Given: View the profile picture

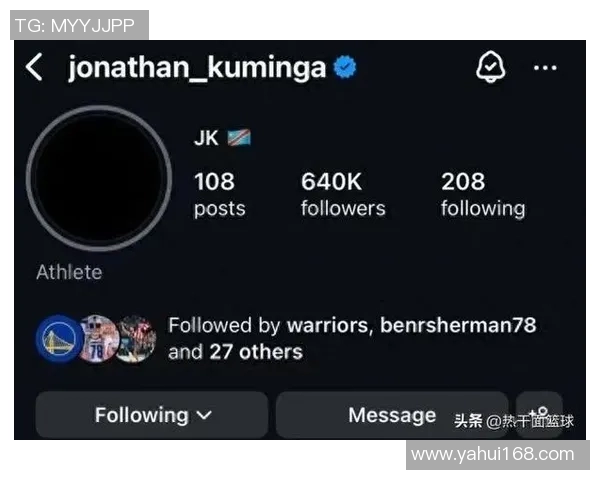Looking at the screenshot, I should 99,177.
